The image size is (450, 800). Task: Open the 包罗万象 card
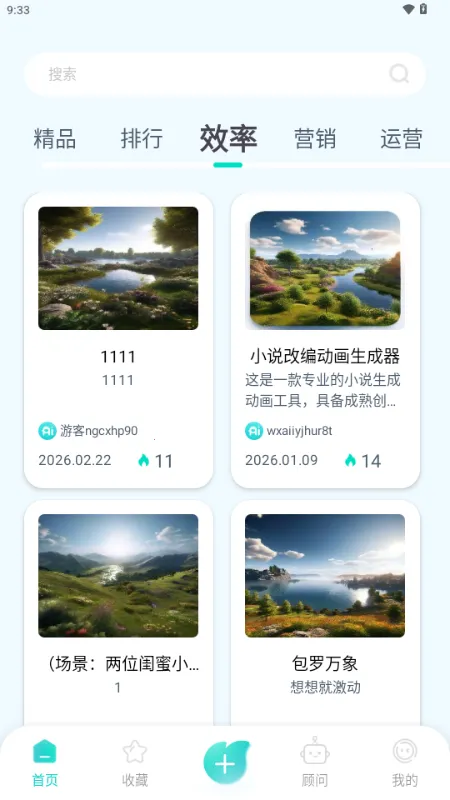point(325,612)
